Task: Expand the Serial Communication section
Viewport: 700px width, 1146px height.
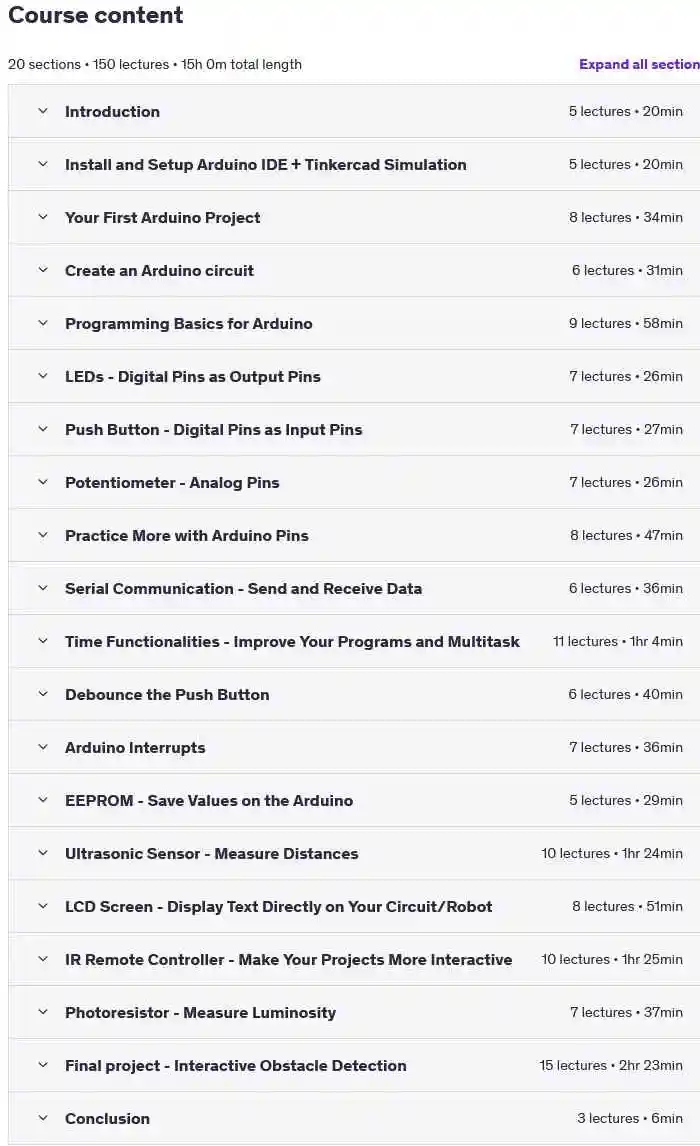Action: tap(354, 588)
